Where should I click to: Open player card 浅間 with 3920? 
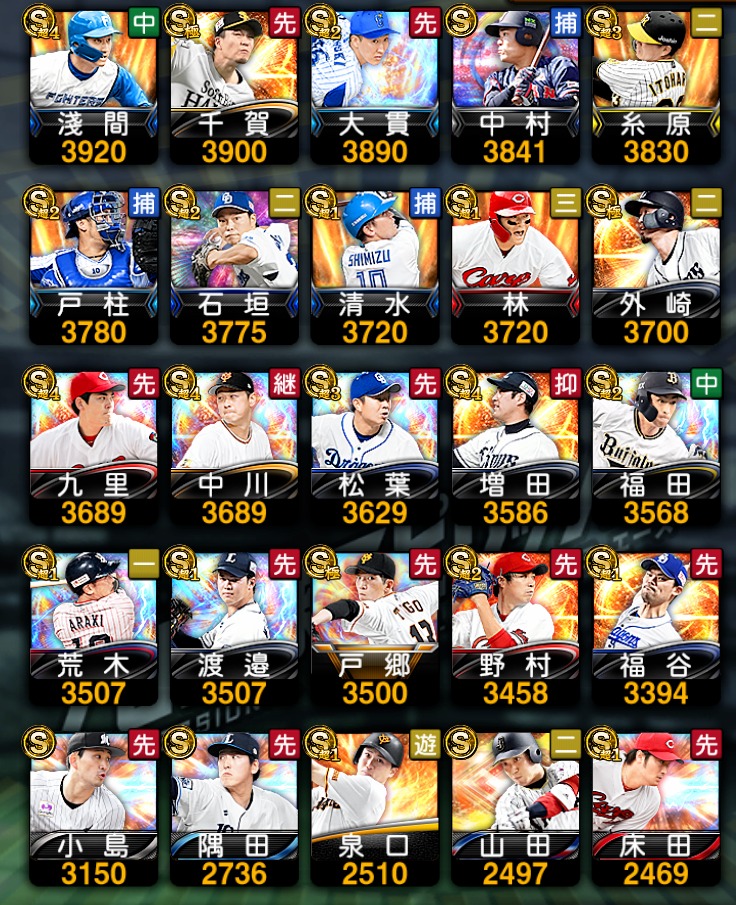[93, 85]
